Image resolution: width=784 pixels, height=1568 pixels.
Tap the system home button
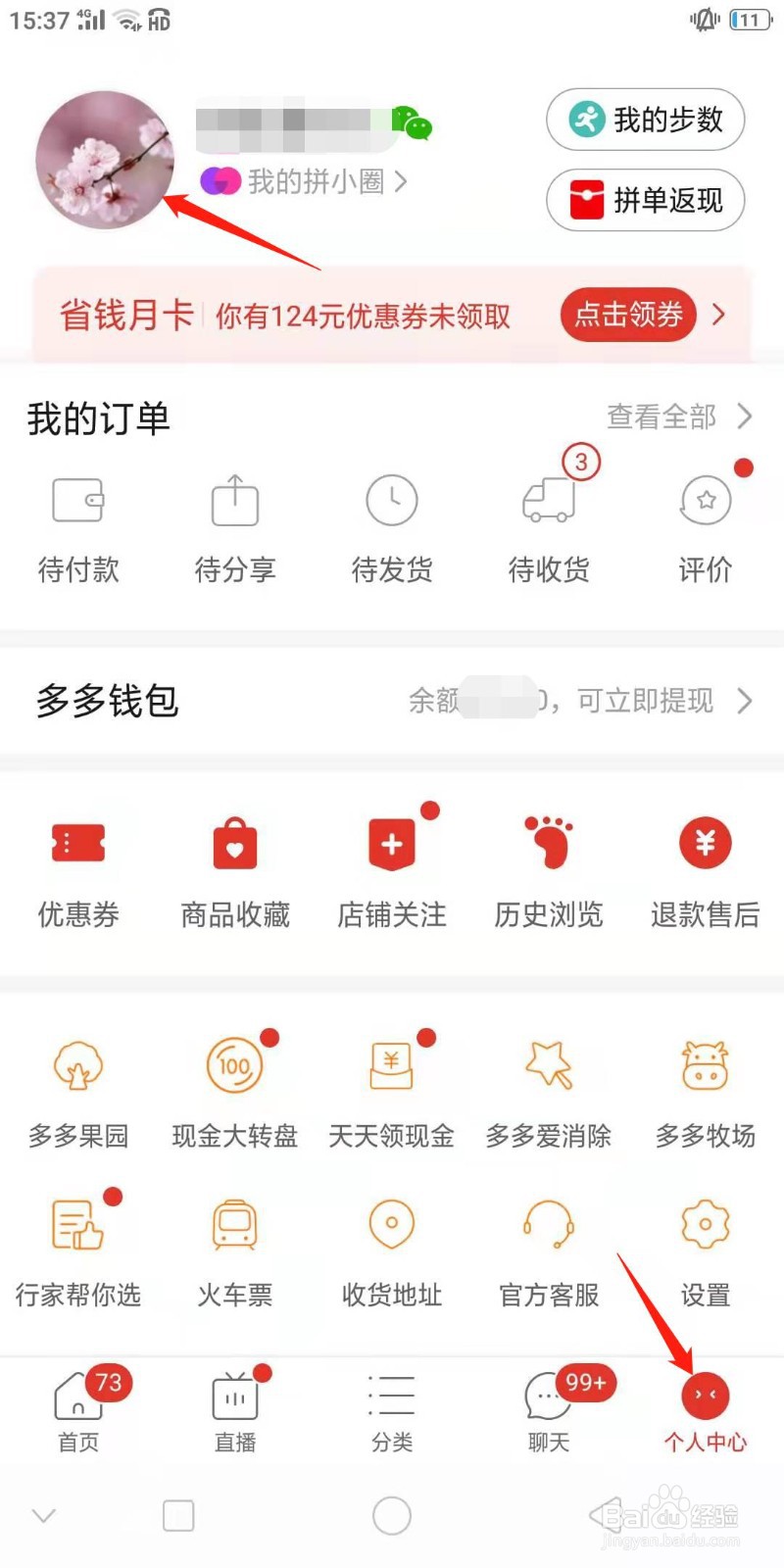click(392, 1516)
